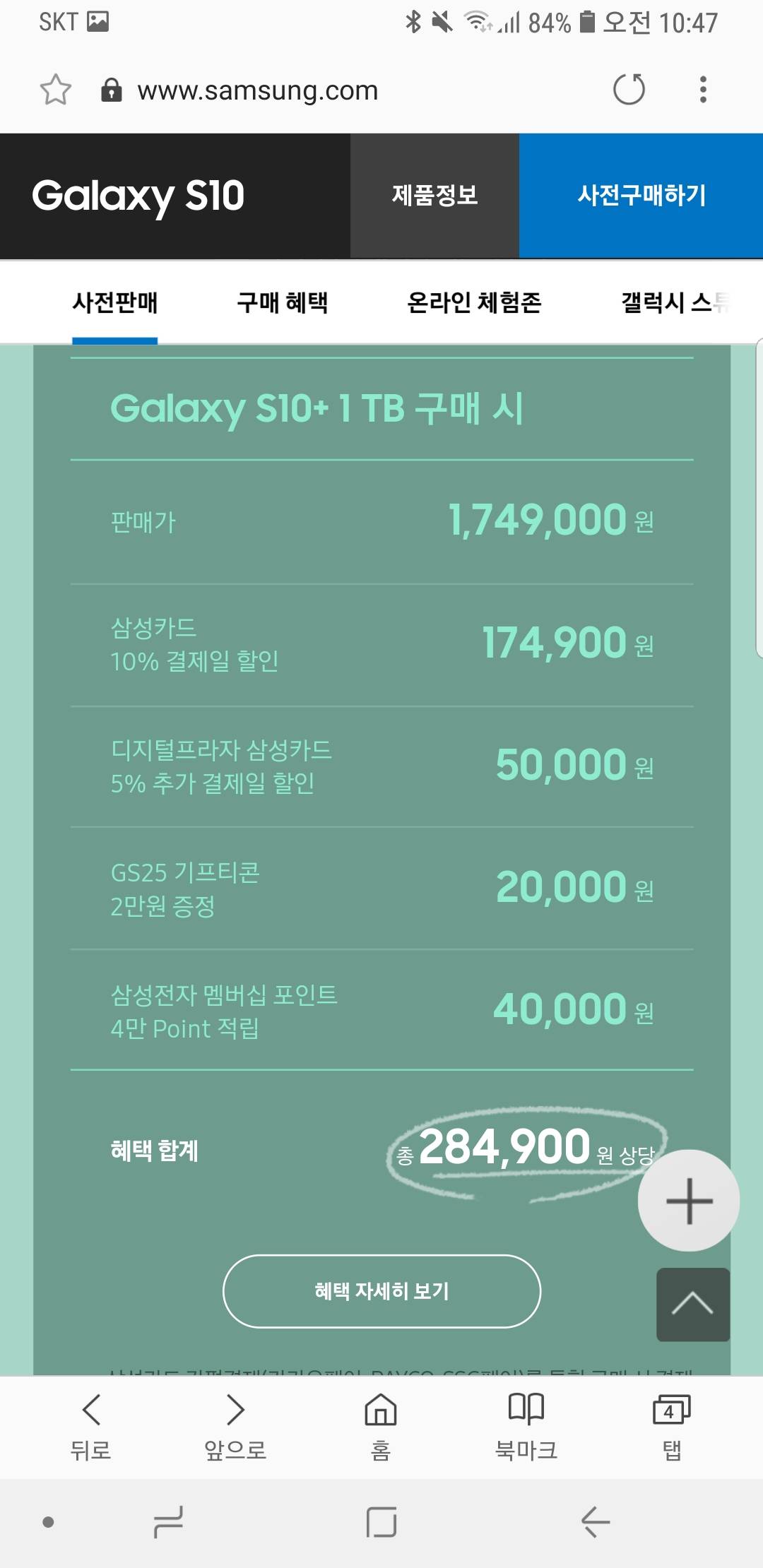The width and height of the screenshot is (763, 1568).
Task: Switch to the 갤럭시 스튜디오 tab
Action: 675,303
